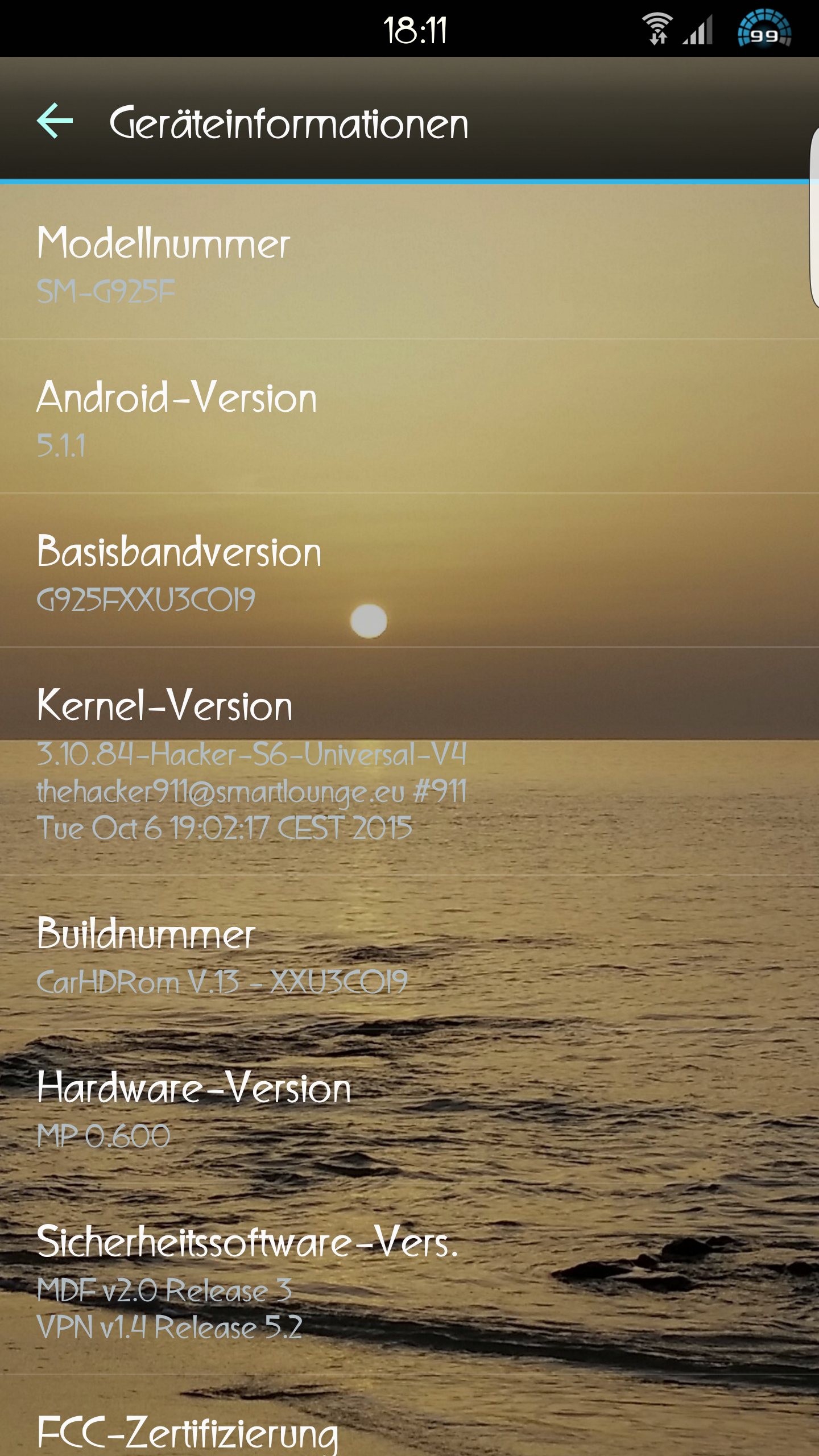Tap the Modellnummer row
Screen dimensions: 819x1456
[409, 262]
